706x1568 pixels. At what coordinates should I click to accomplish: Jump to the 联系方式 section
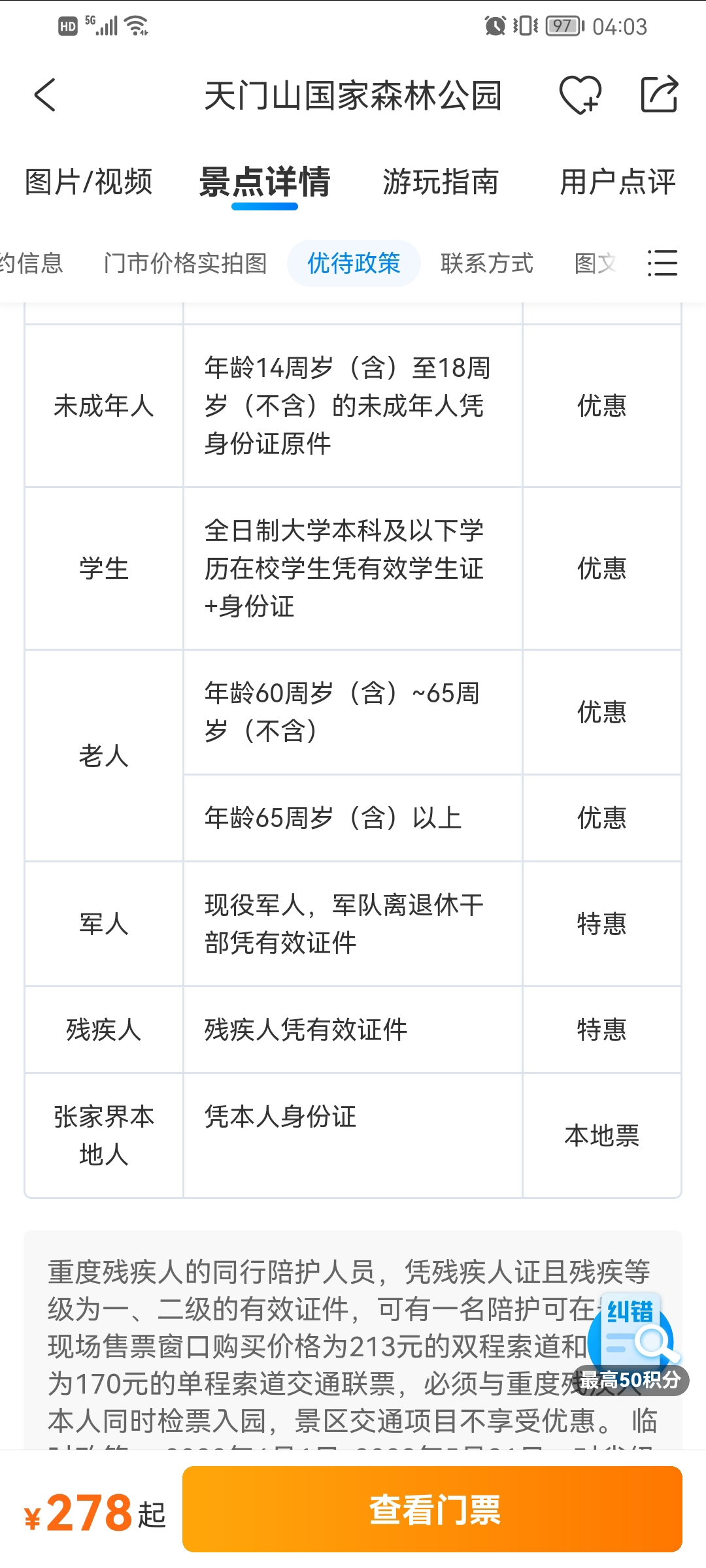pyautogui.click(x=487, y=263)
